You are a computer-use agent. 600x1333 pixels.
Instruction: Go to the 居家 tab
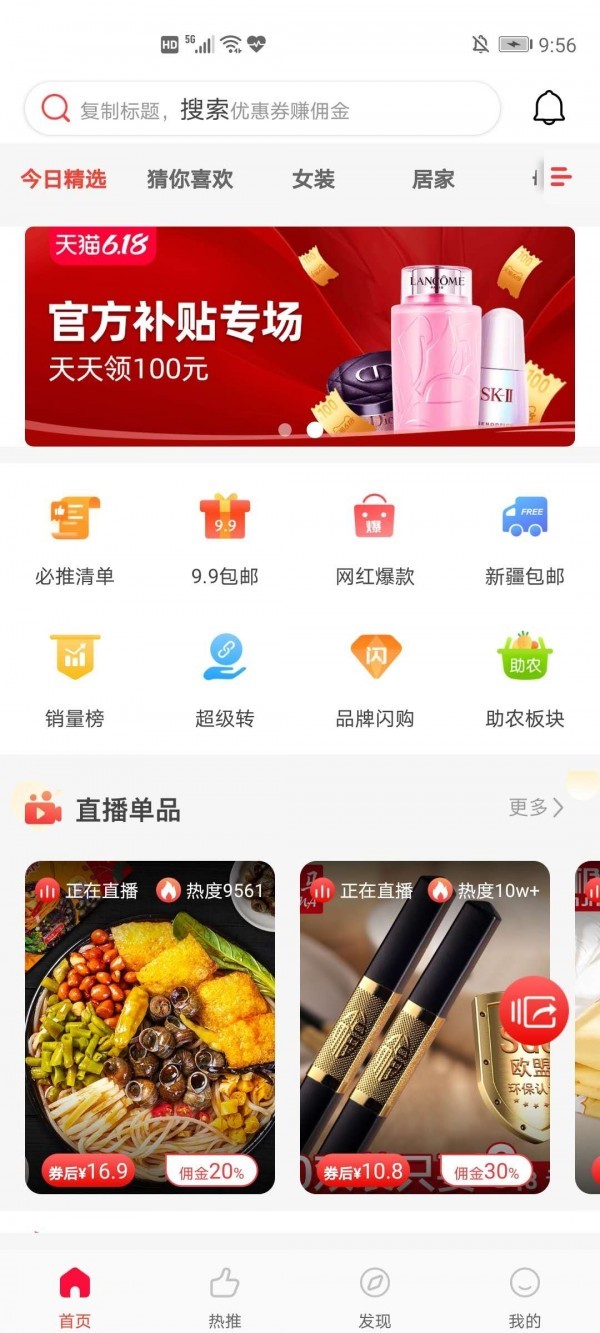[x=433, y=179]
